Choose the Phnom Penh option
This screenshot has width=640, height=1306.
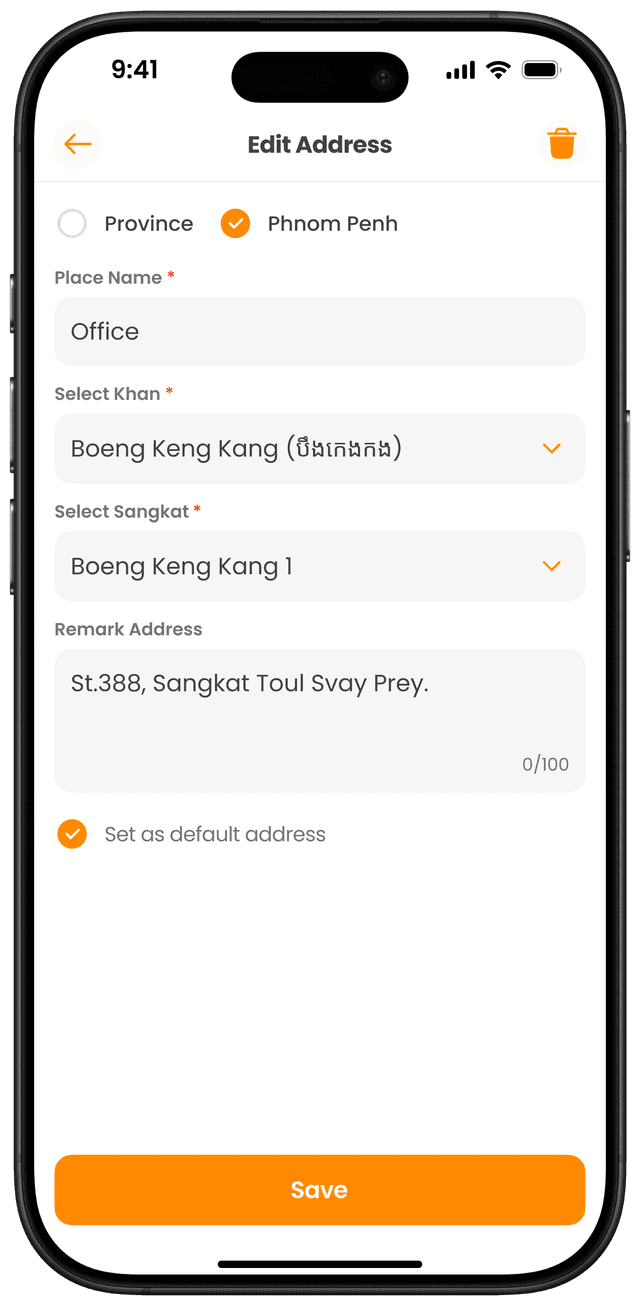(x=235, y=224)
